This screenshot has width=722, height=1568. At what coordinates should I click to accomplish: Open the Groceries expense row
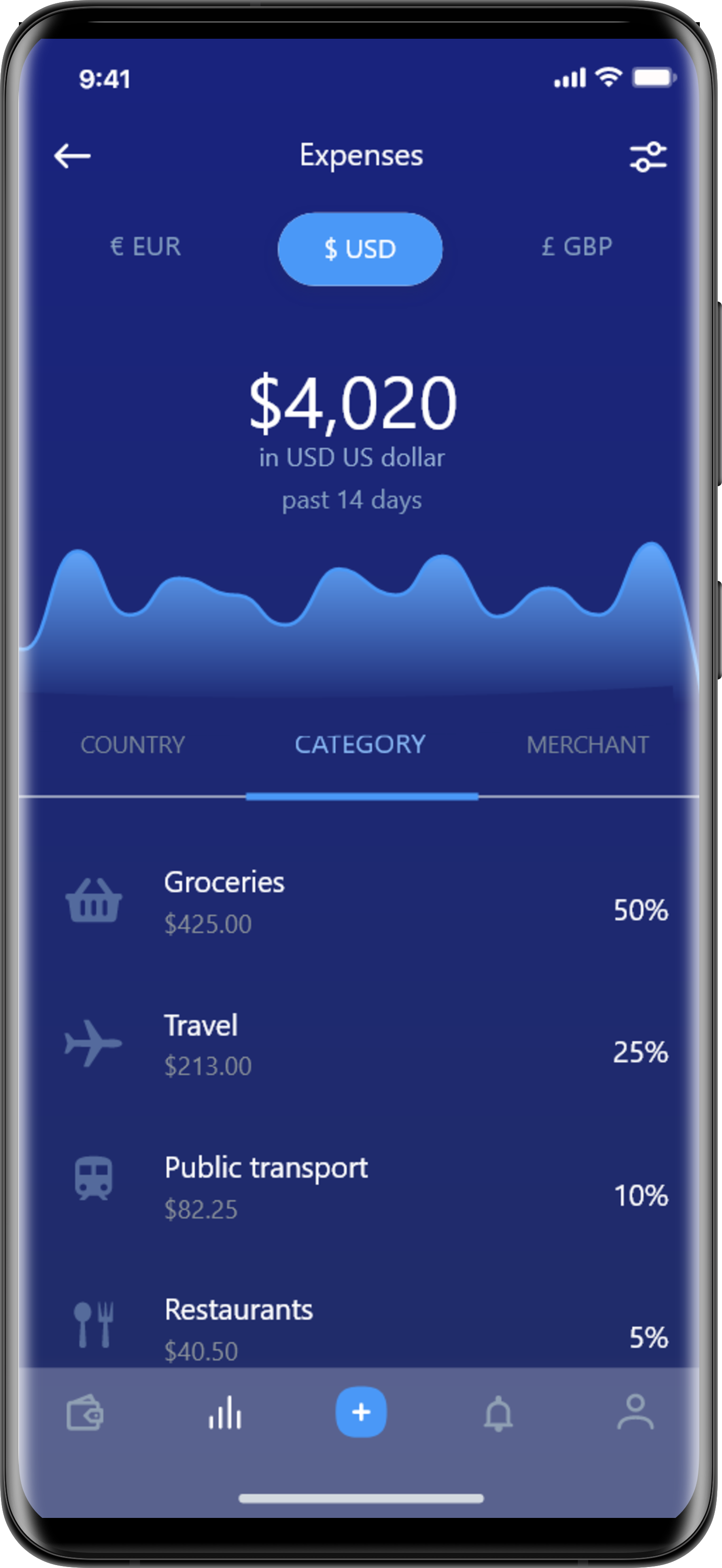[x=365, y=902]
